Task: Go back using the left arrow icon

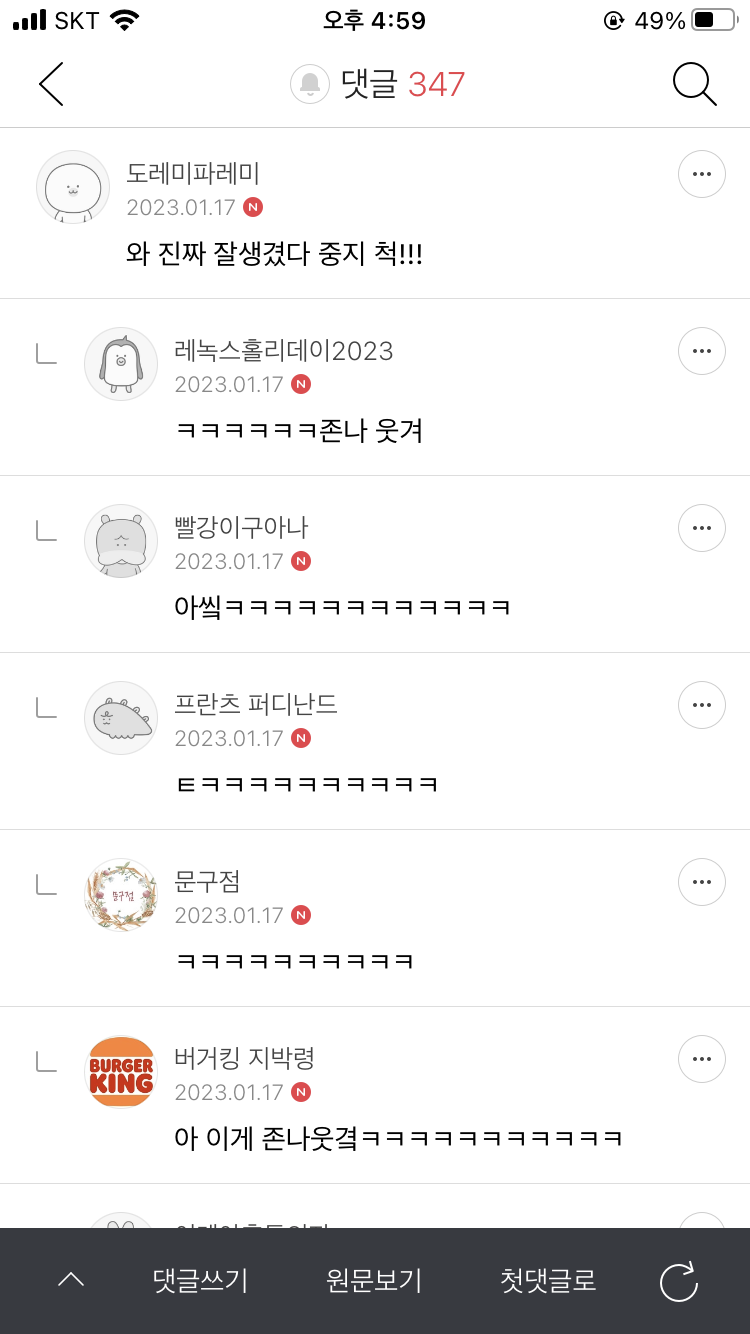Action: click(x=50, y=84)
